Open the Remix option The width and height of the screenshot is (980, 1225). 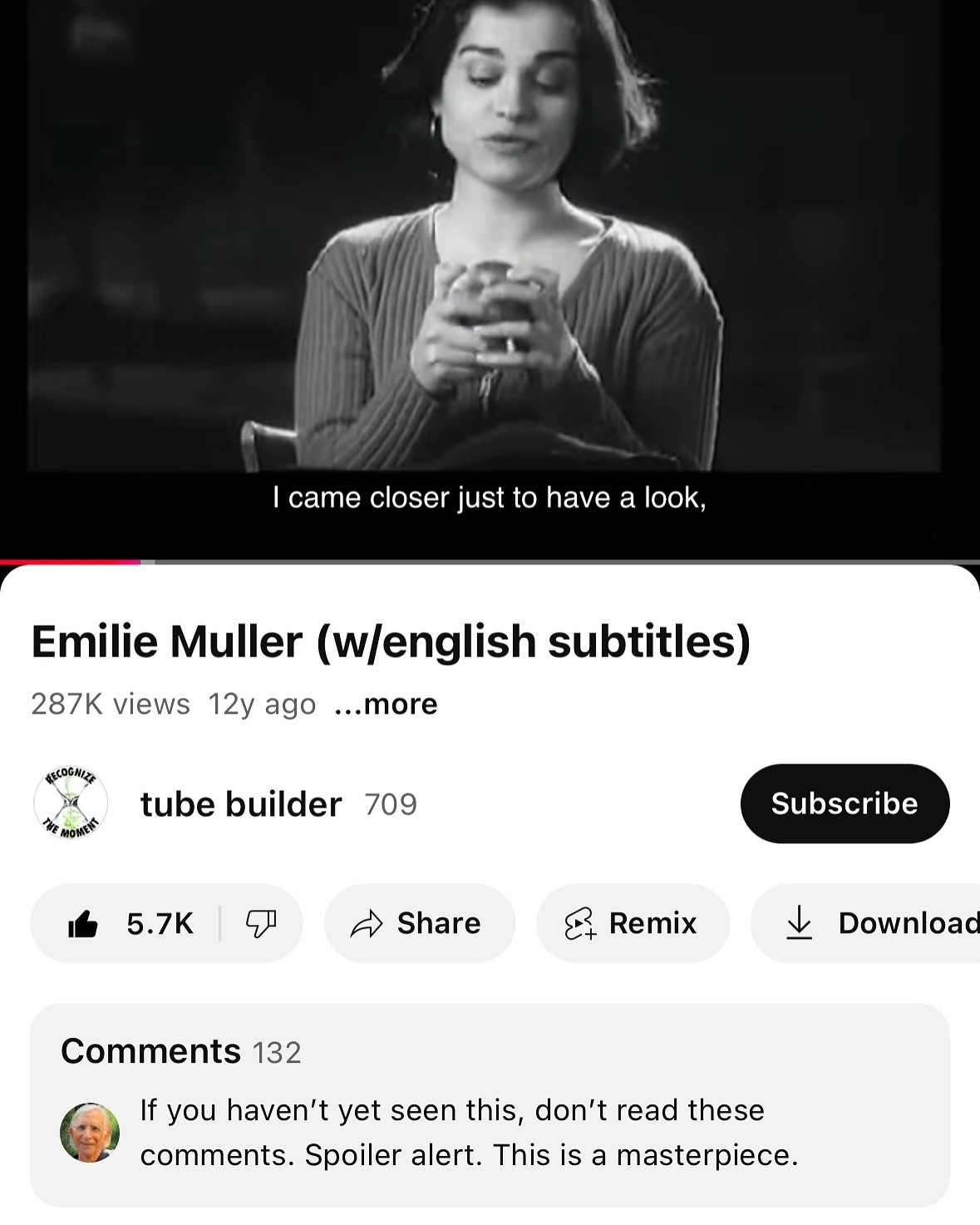[633, 923]
